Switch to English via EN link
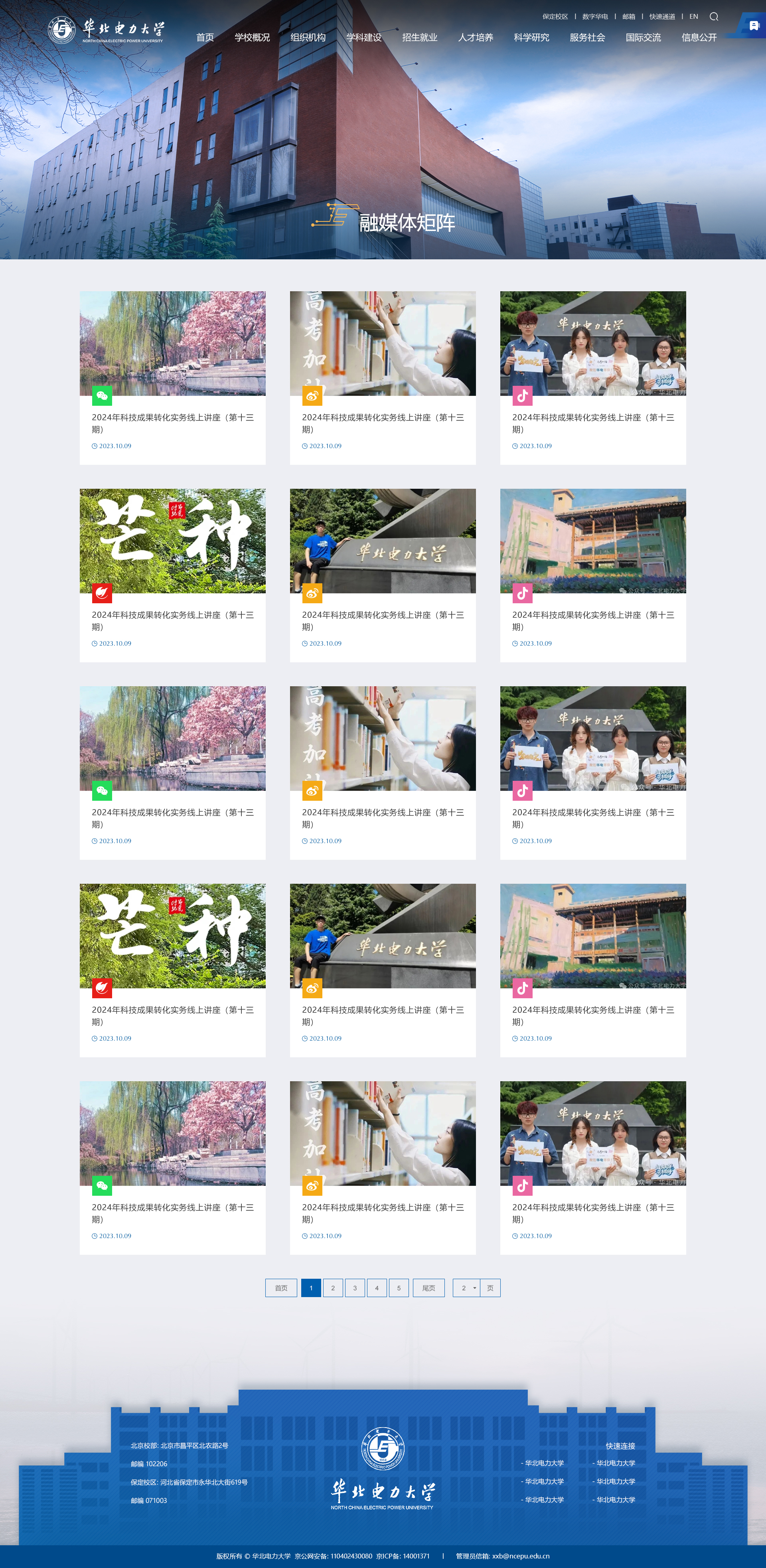This screenshot has width=766, height=1568. 694,17
